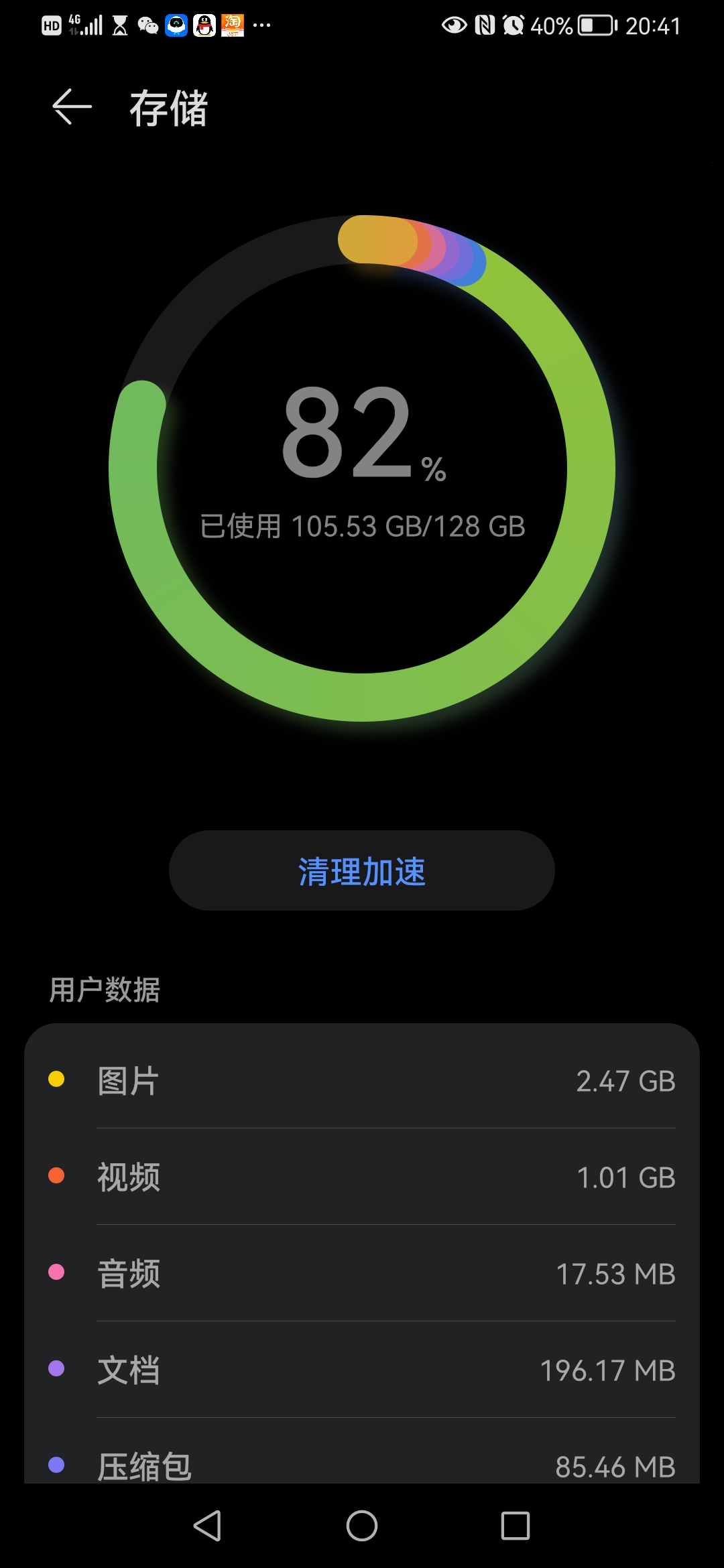The height and width of the screenshot is (1568, 724).
Task: Expand the 图片 storage category row
Action: coord(362,1081)
